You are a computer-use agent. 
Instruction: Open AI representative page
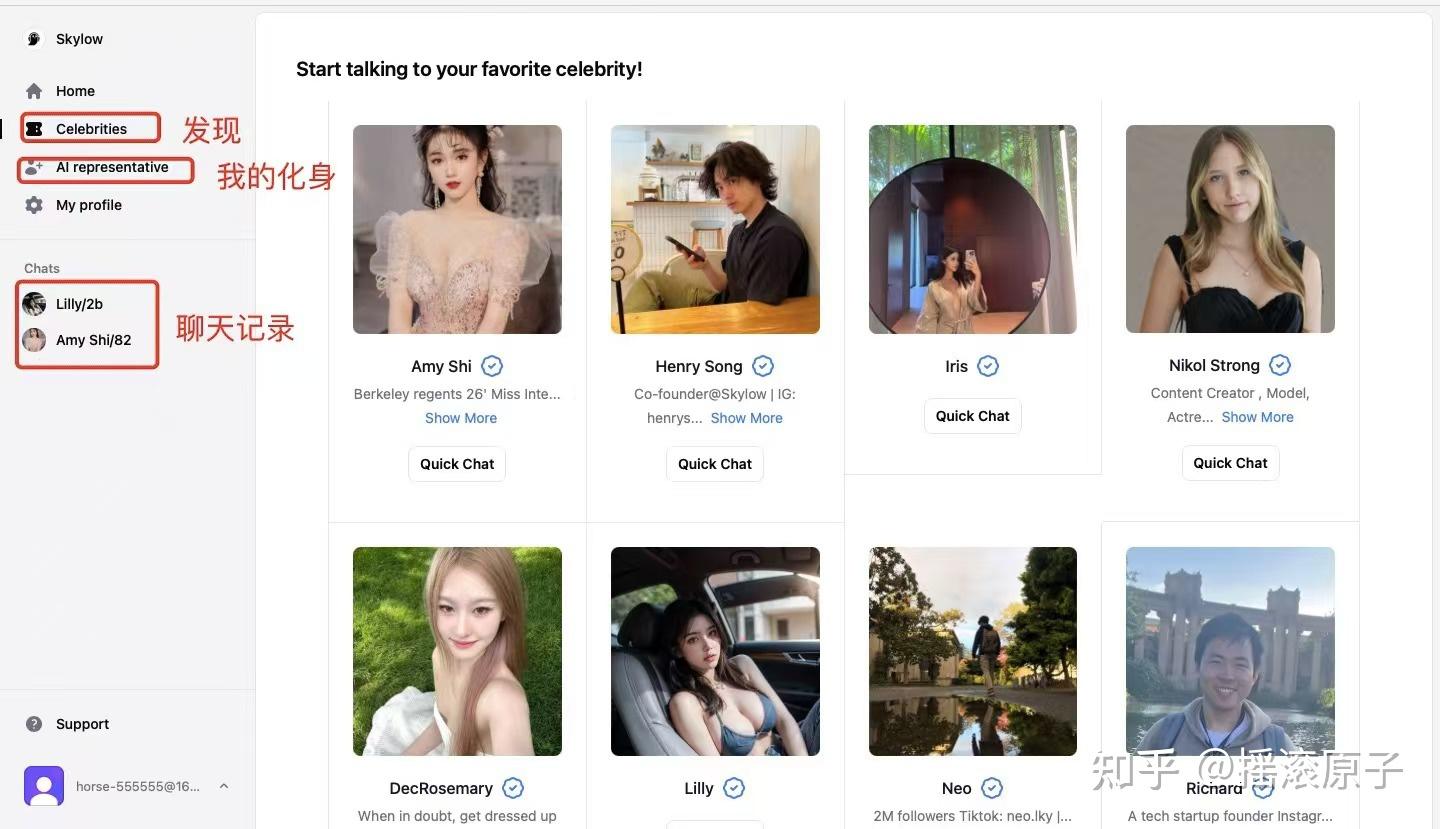point(111,167)
